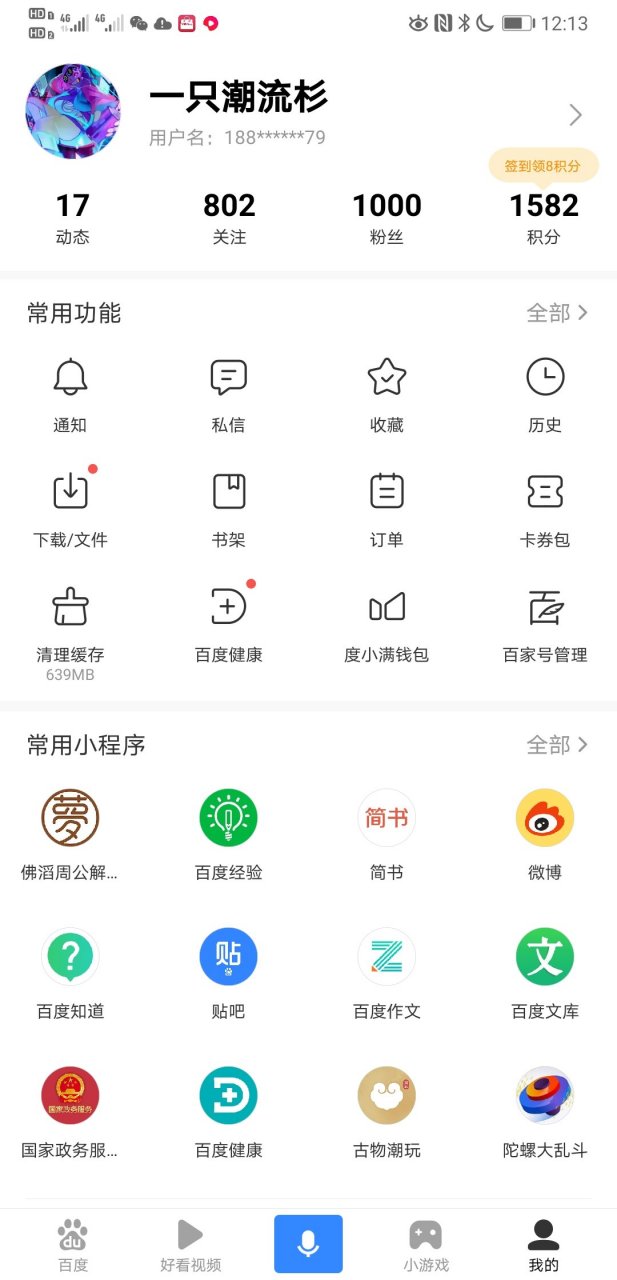
Task: Show 全部 common functions
Action: 557,313
